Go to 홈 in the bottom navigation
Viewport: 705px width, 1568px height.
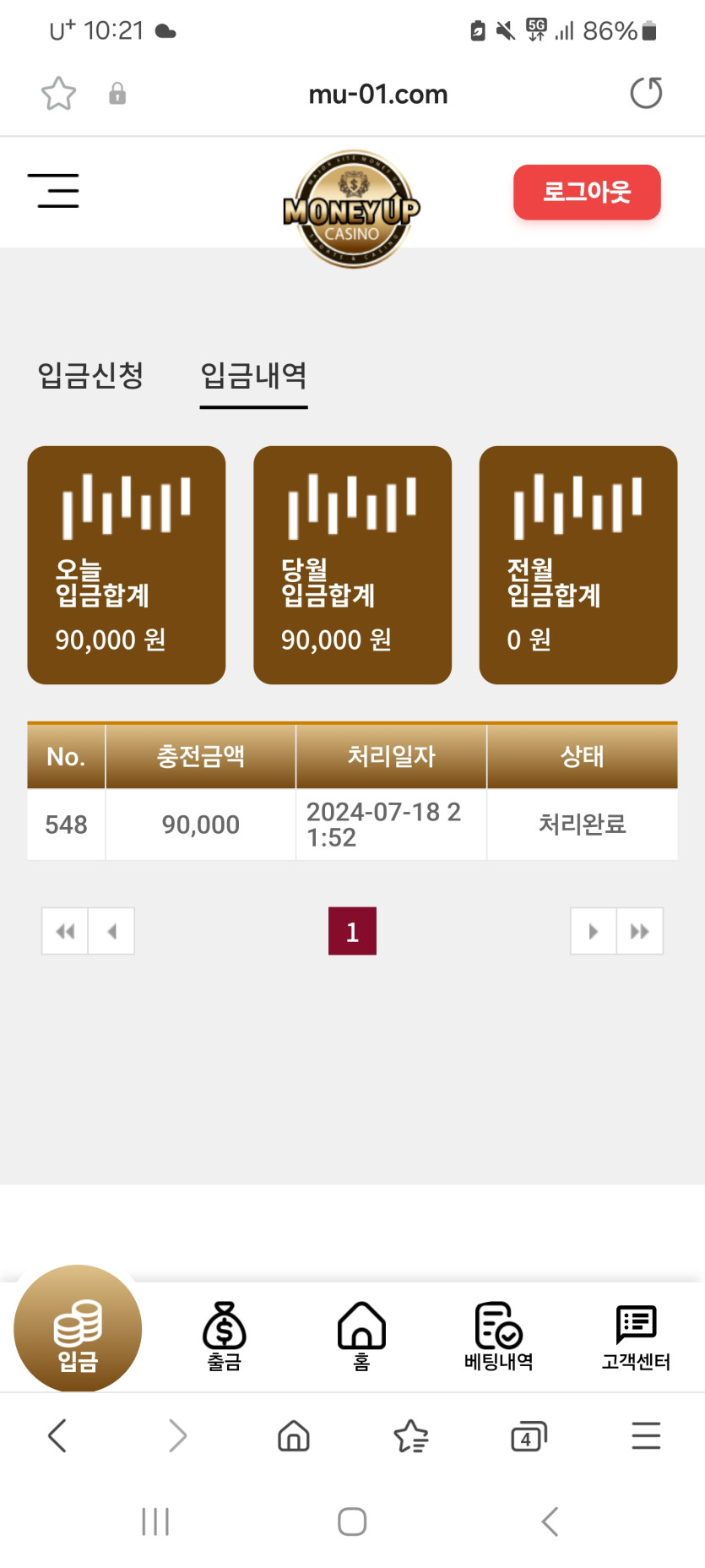point(361,1337)
